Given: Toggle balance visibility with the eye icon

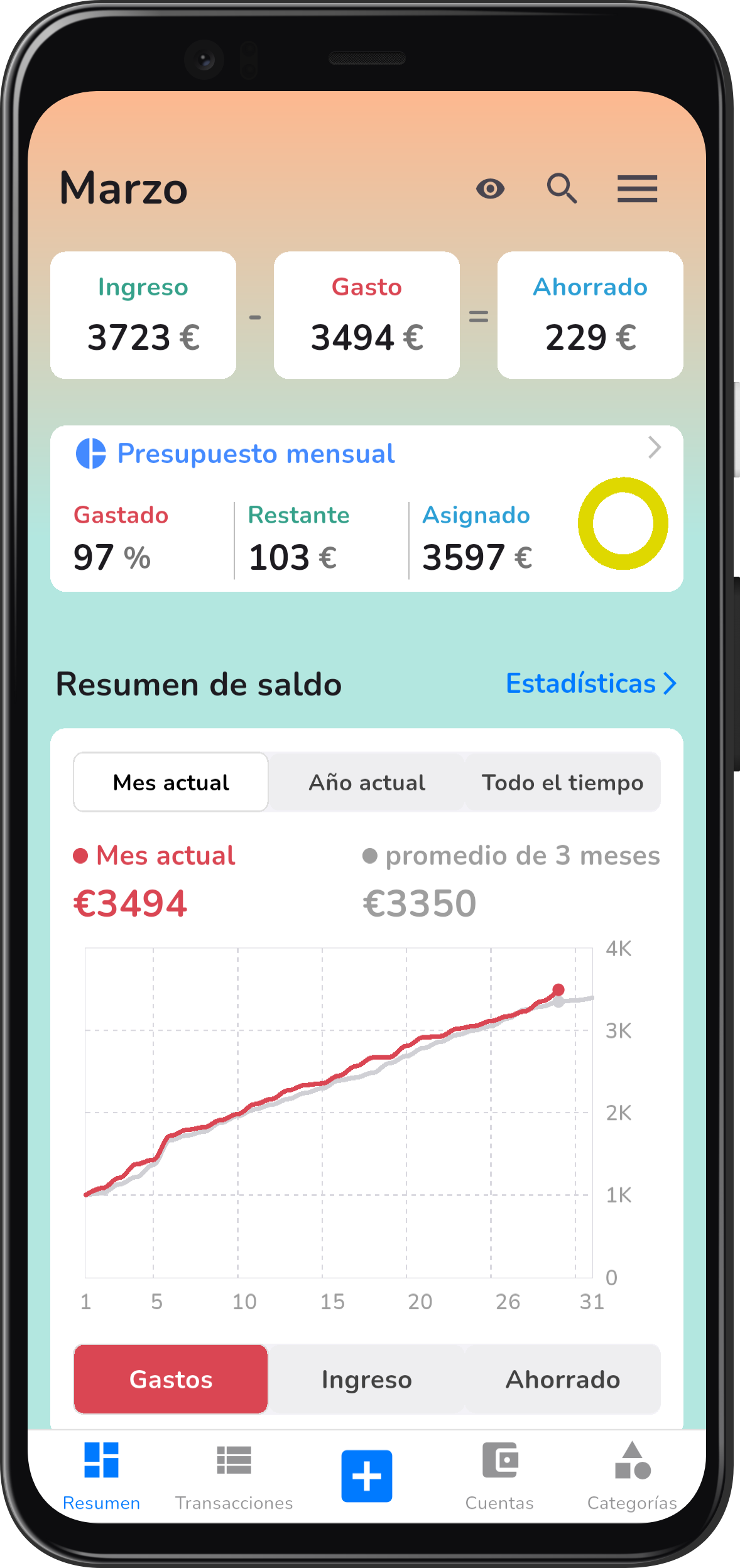Looking at the screenshot, I should (x=490, y=188).
